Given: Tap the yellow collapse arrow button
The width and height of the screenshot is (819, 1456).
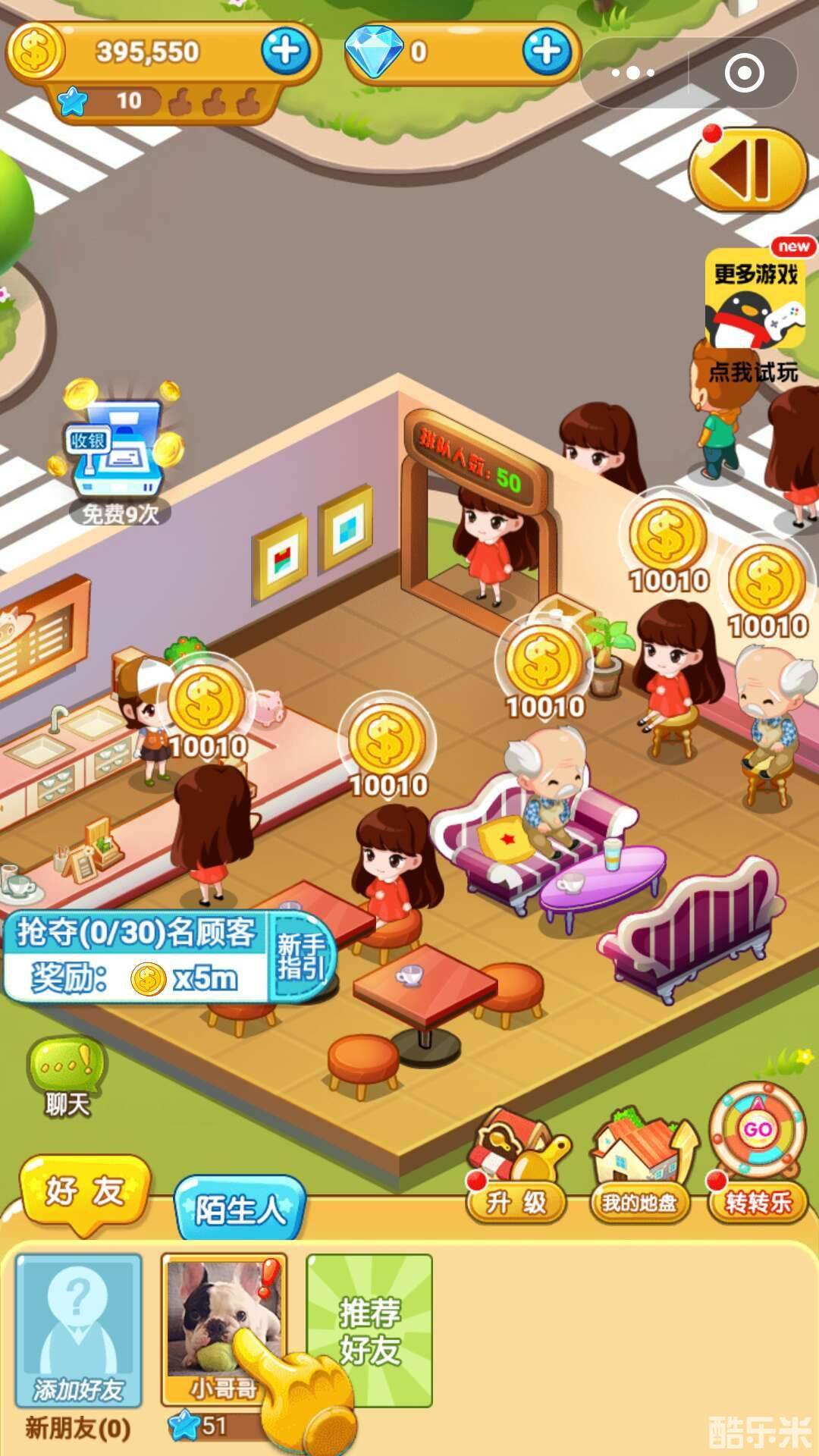Looking at the screenshot, I should click(747, 170).
